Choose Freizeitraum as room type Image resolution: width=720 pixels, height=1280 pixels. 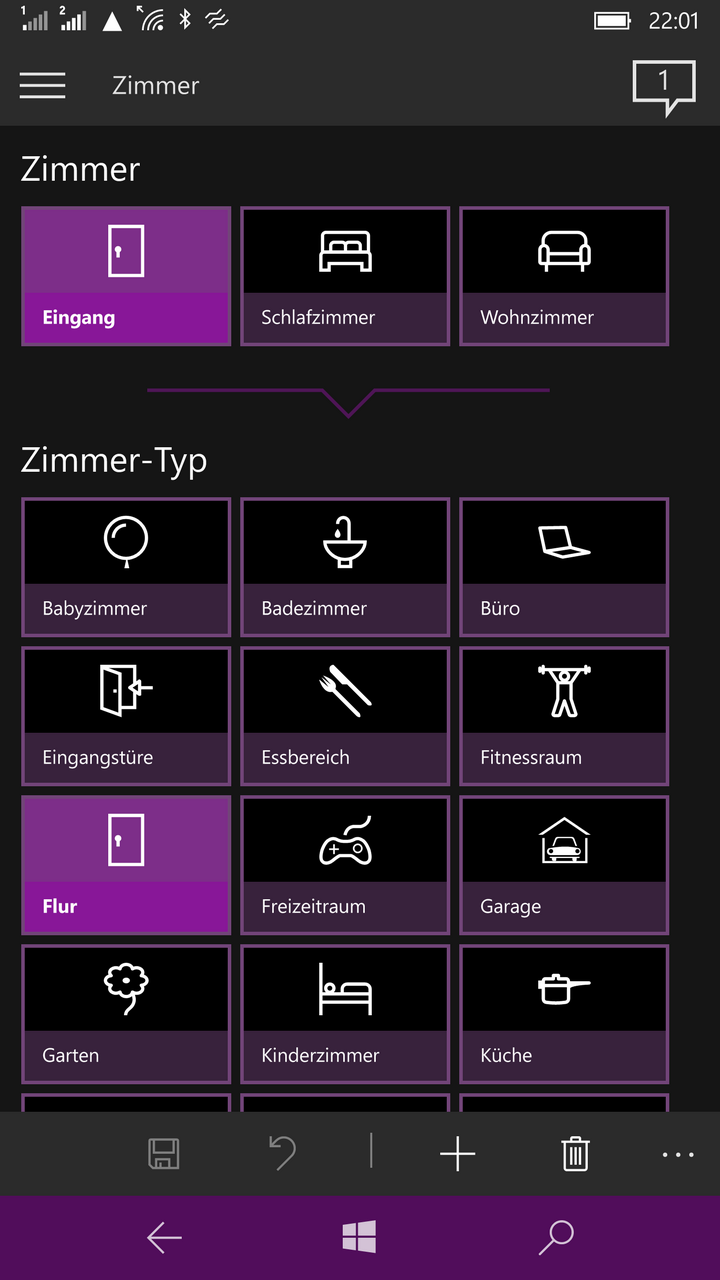(x=345, y=865)
